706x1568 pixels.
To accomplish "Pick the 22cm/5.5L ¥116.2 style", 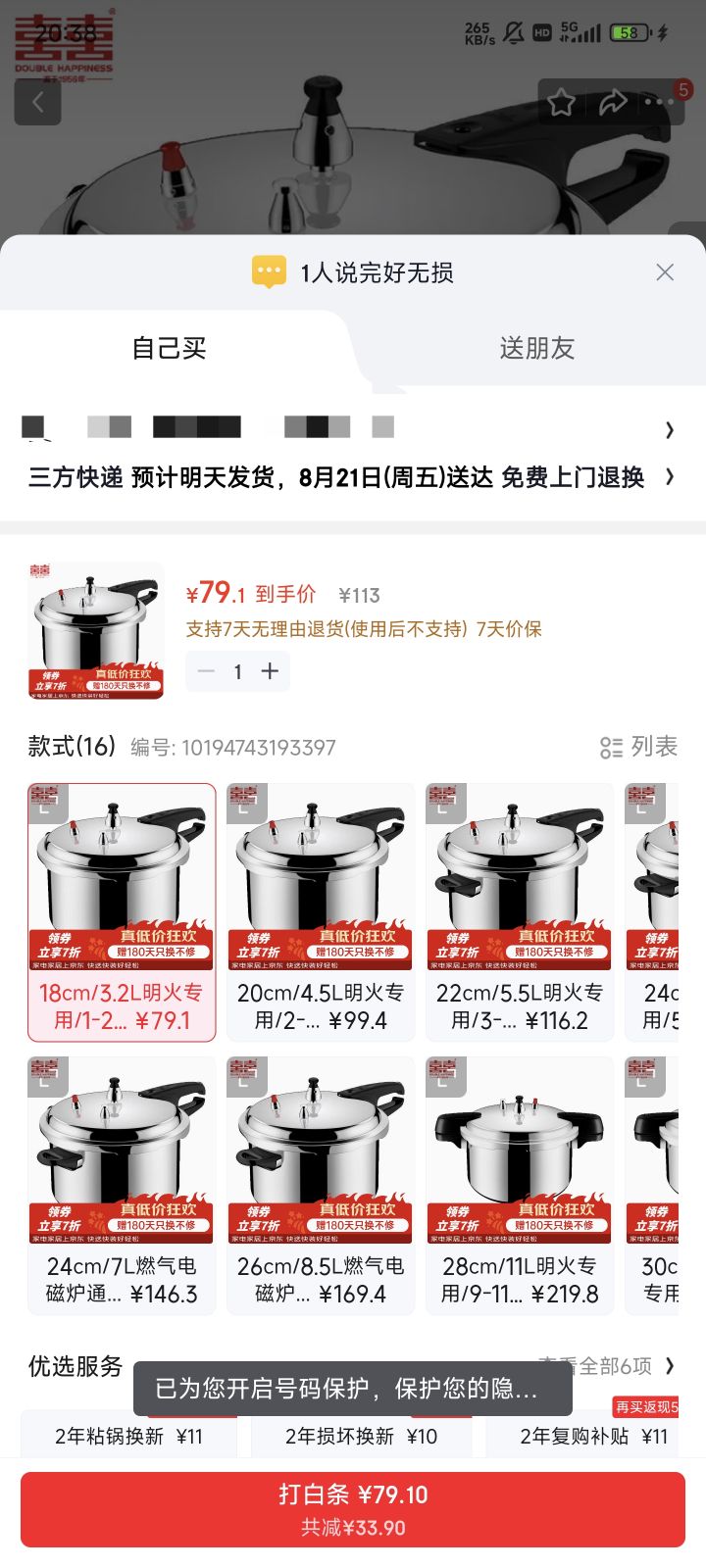I will [x=520, y=911].
